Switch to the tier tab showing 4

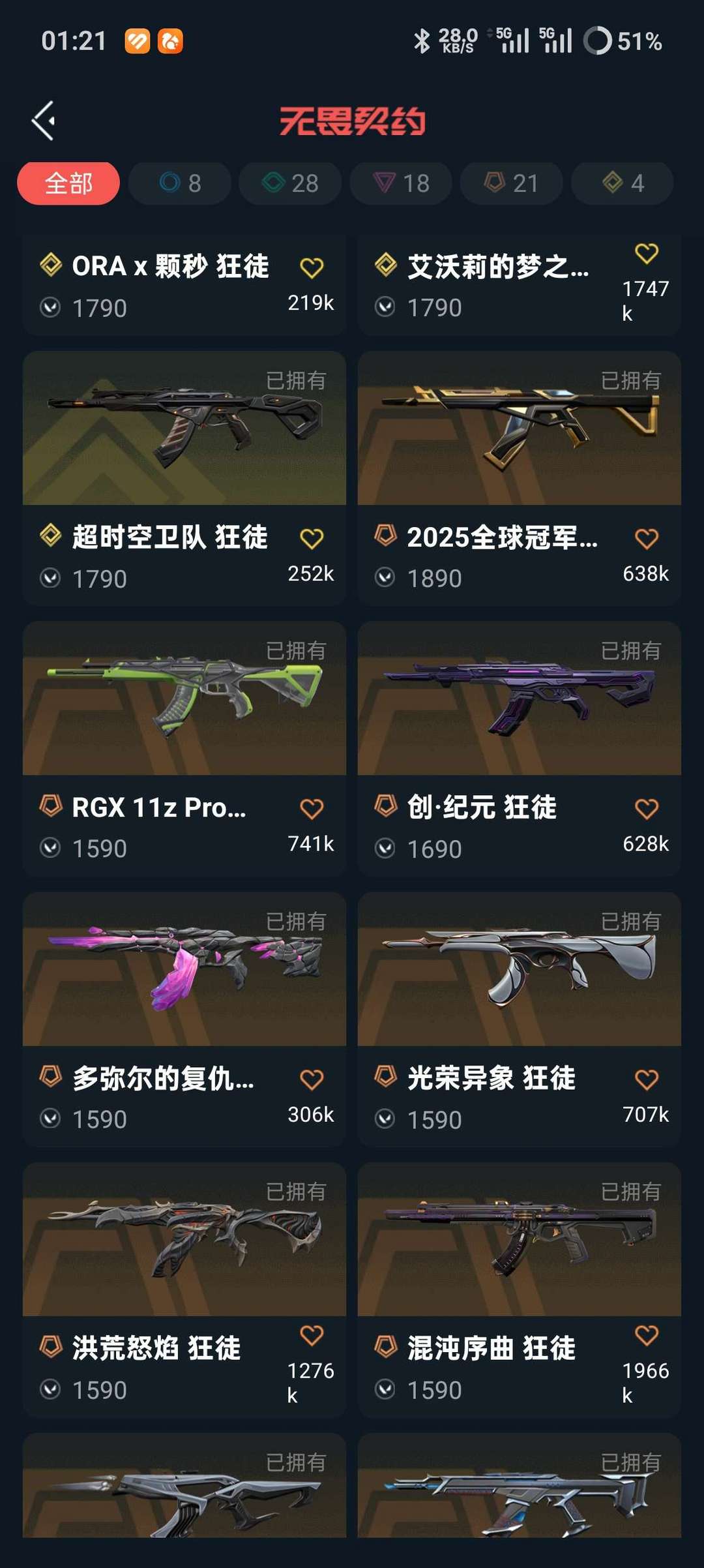pyautogui.click(x=623, y=183)
